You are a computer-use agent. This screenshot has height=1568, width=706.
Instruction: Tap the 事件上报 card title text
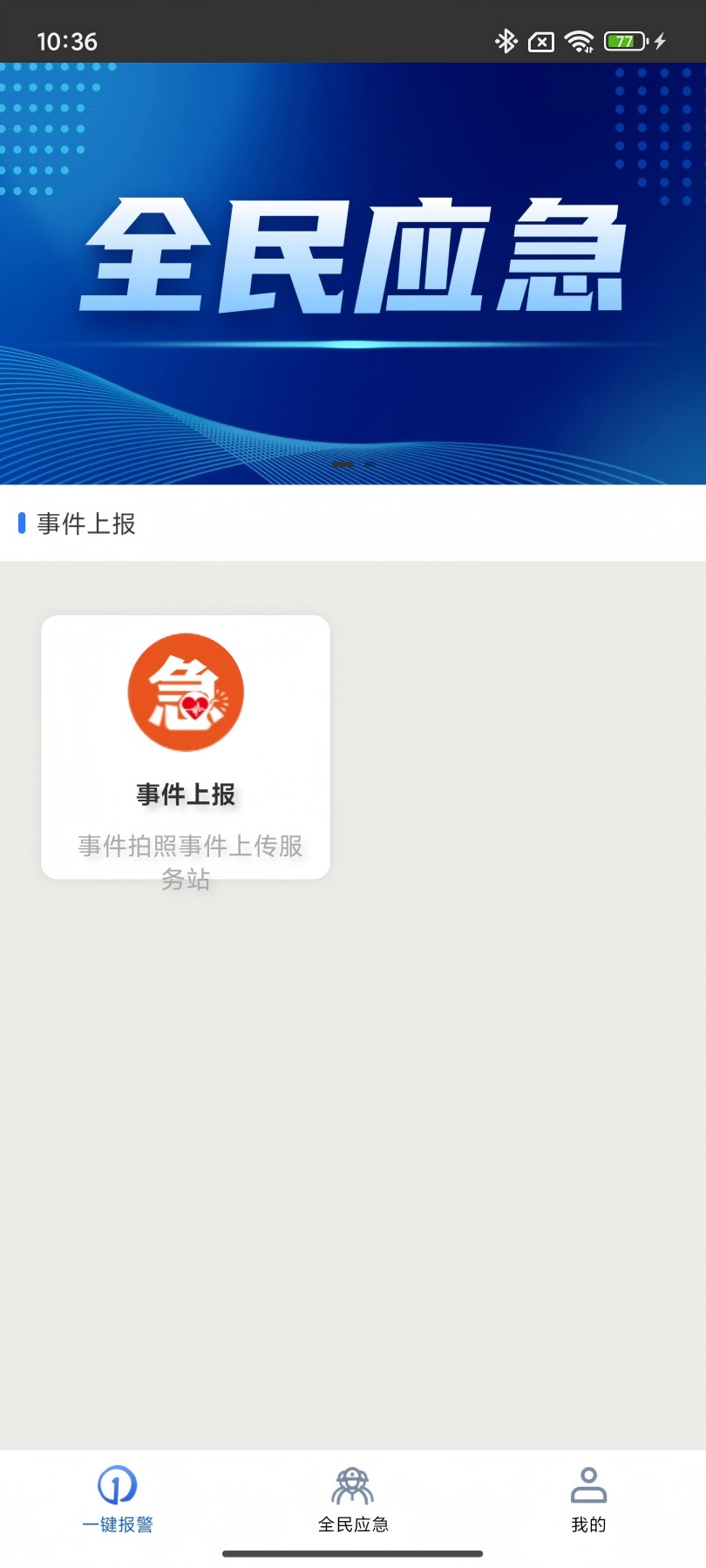[185, 794]
